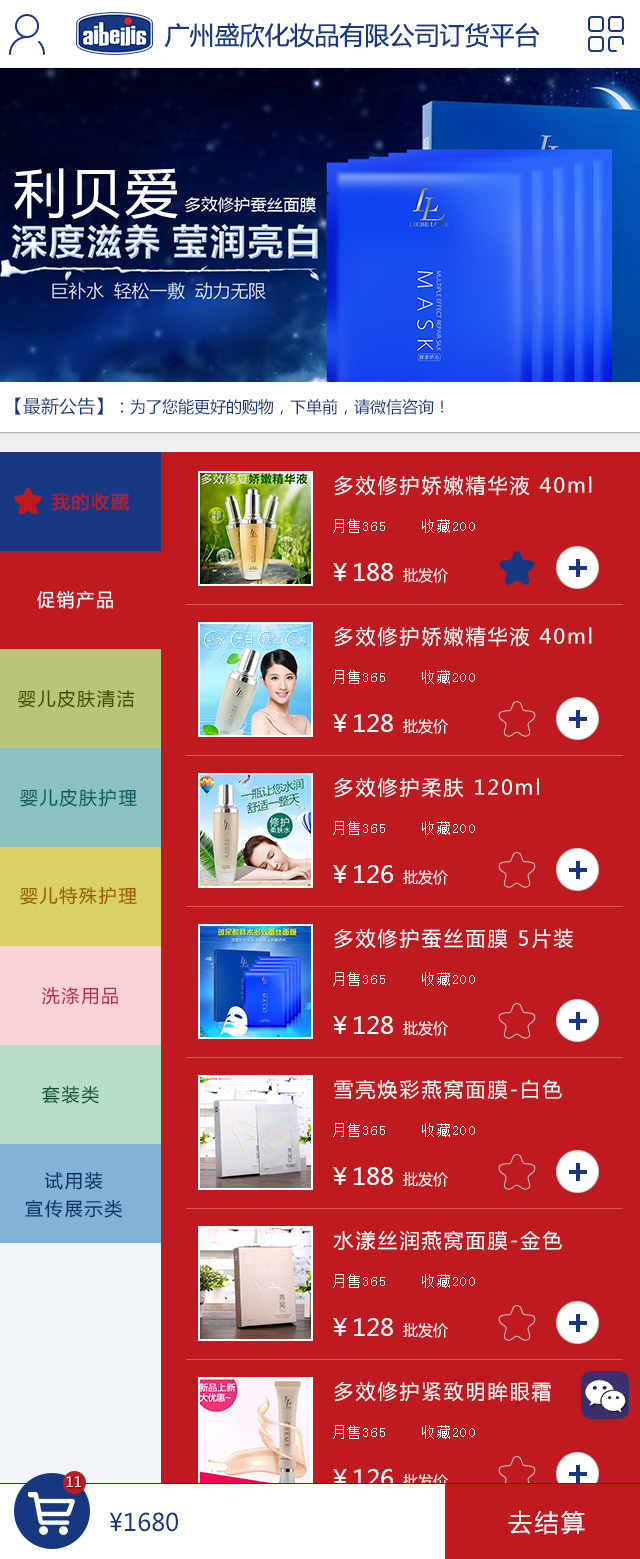Browse the 洗涤用品 category
Viewport: 640px width, 1559px height.
tap(80, 996)
